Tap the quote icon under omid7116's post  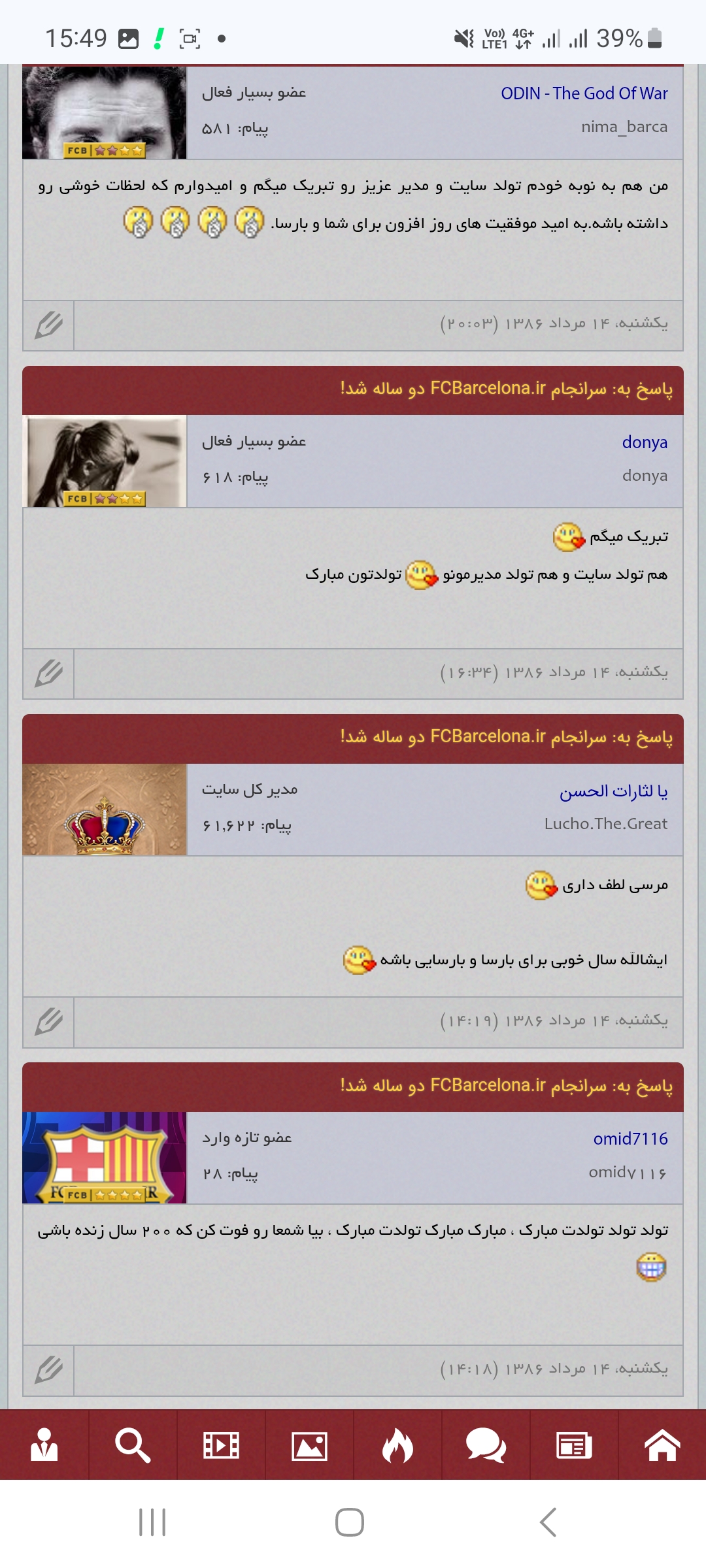pos(49,1370)
